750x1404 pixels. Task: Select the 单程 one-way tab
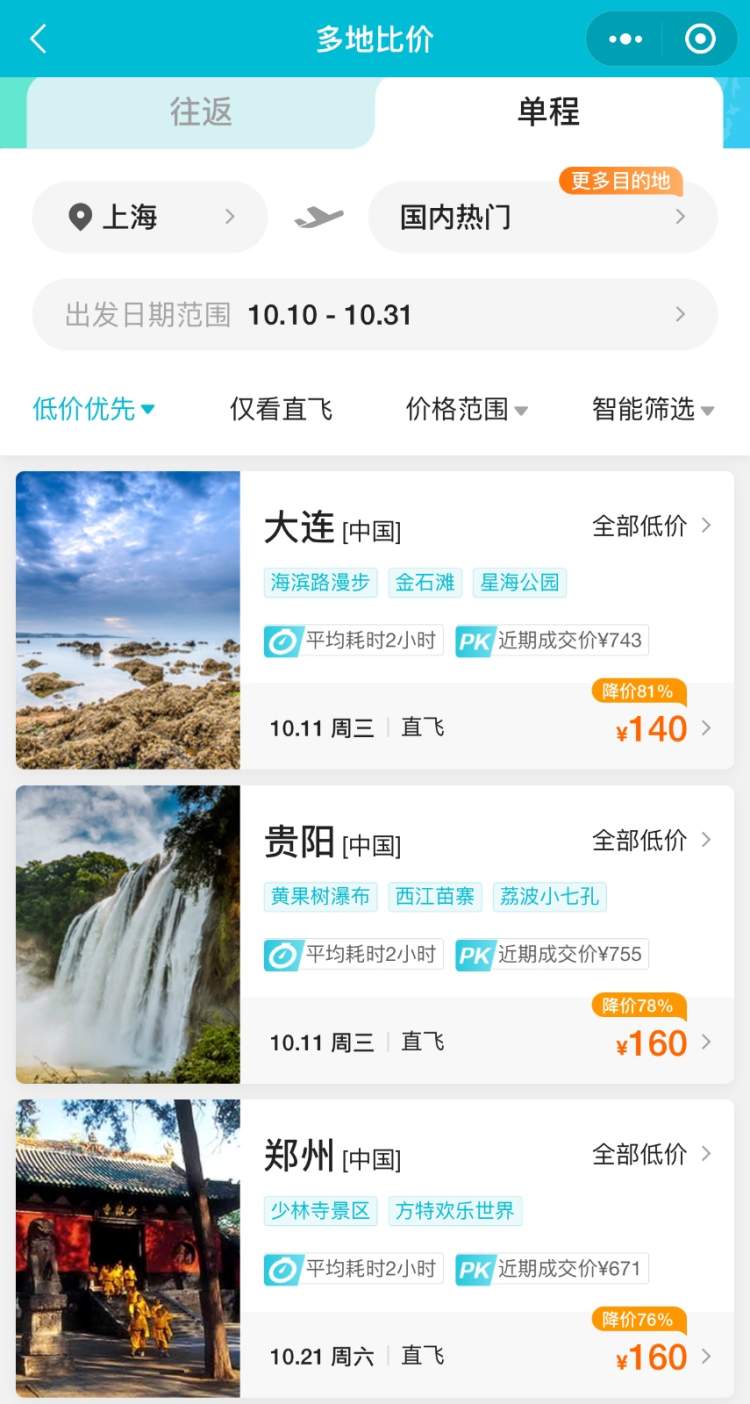coord(548,112)
